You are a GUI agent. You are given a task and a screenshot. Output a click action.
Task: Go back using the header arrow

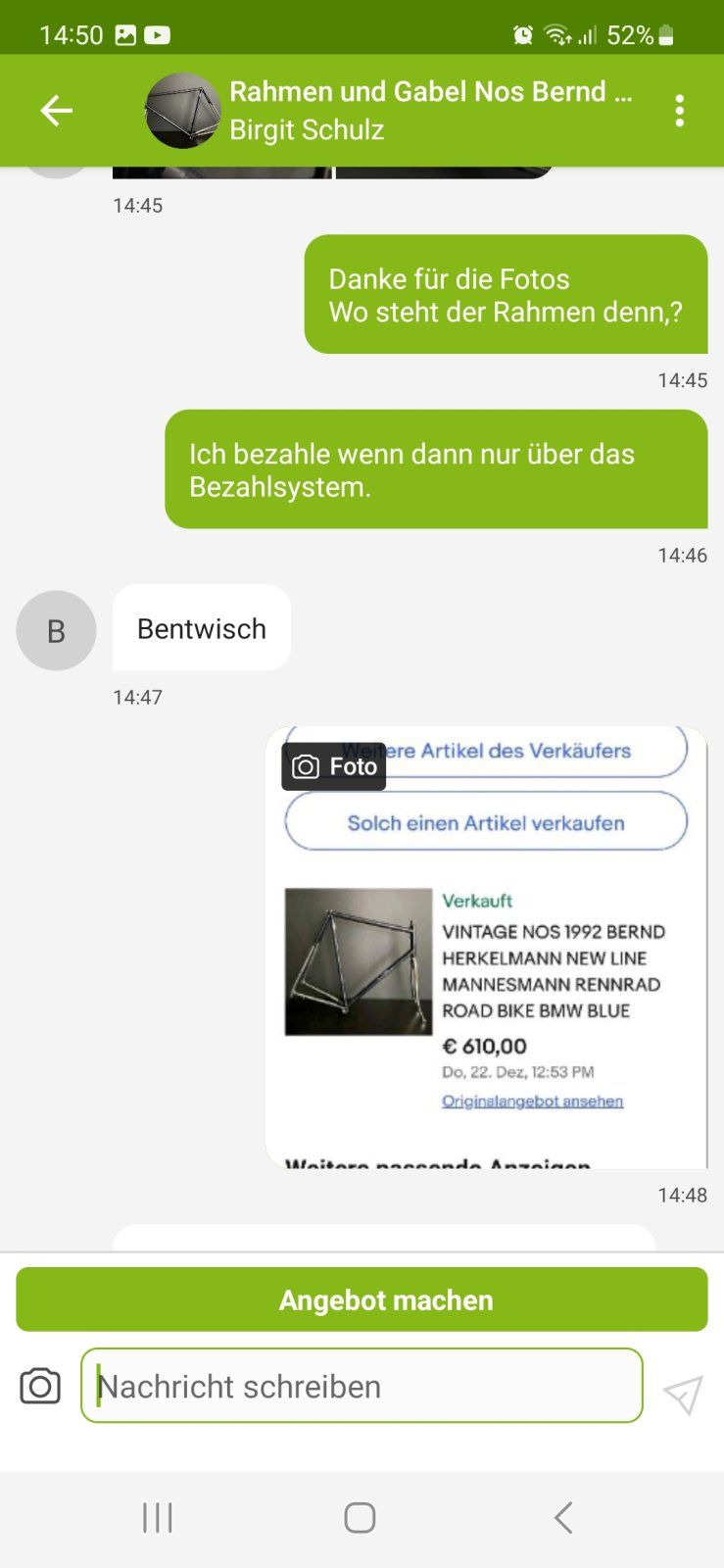(56, 111)
